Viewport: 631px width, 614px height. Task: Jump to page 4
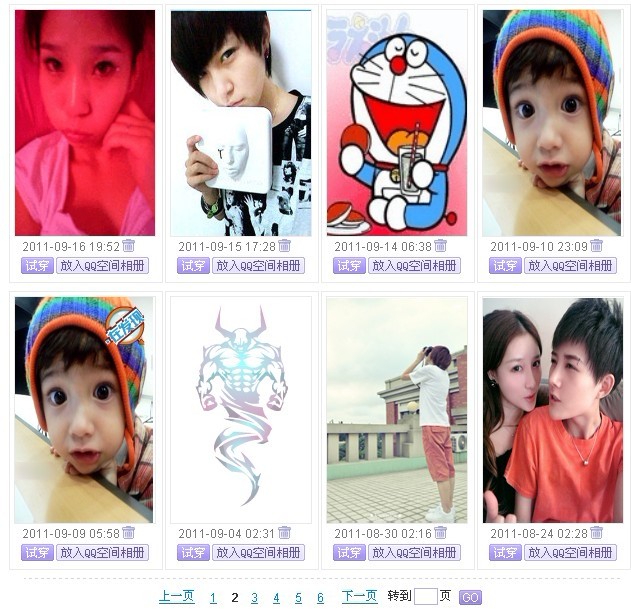tap(276, 598)
